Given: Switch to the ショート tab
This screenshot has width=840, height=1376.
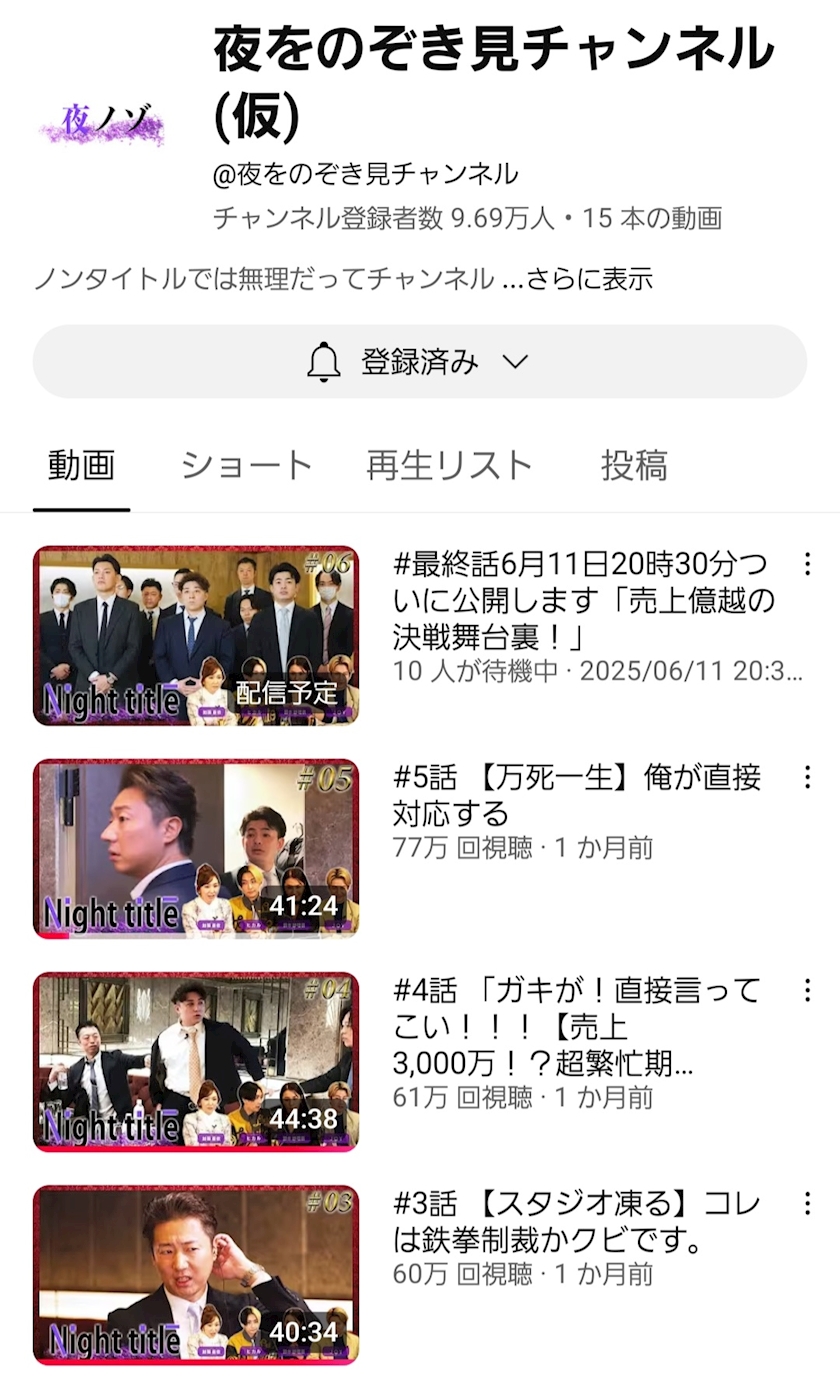Looking at the screenshot, I should pyautogui.click(x=246, y=466).
